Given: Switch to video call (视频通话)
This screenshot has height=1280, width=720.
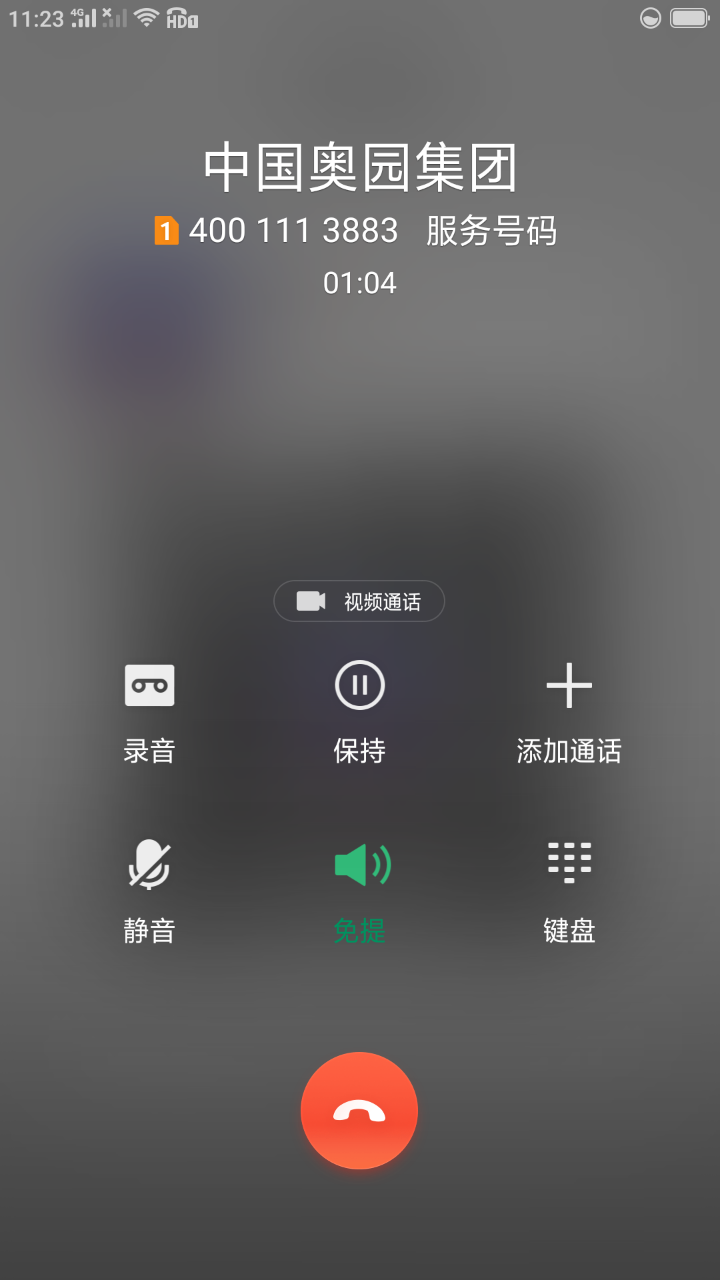Looking at the screenshot, I should [359, 601].
